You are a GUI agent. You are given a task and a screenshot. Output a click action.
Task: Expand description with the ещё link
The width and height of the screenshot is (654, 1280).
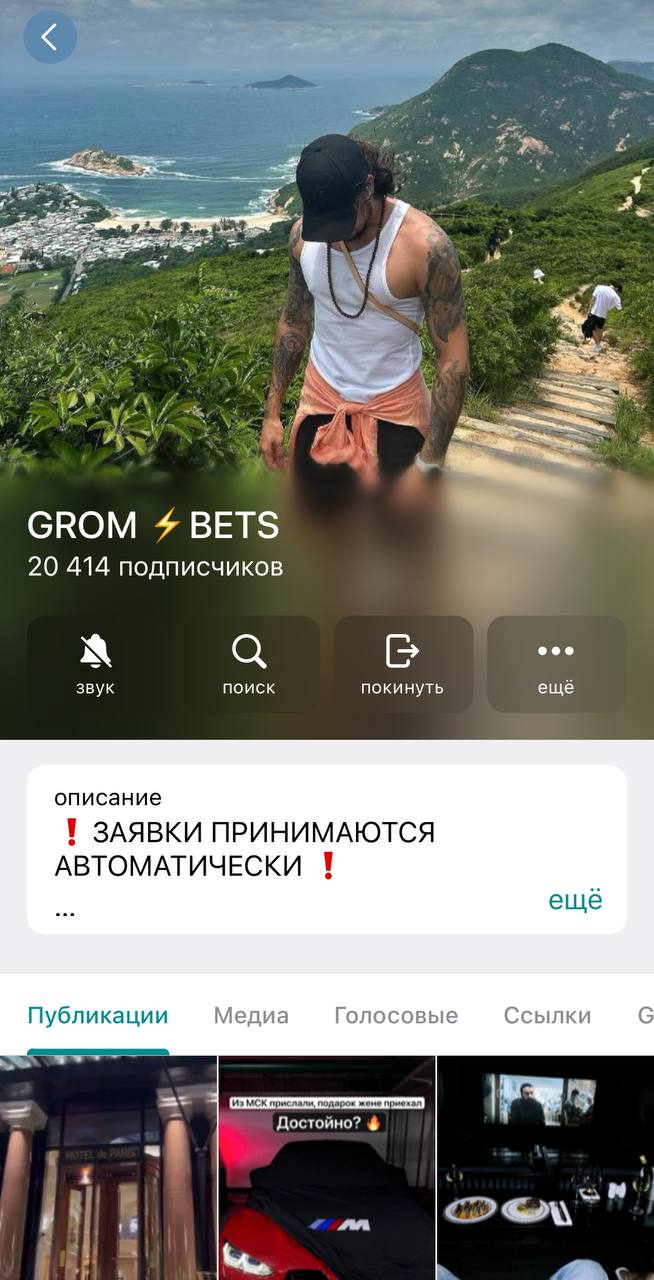575,899
